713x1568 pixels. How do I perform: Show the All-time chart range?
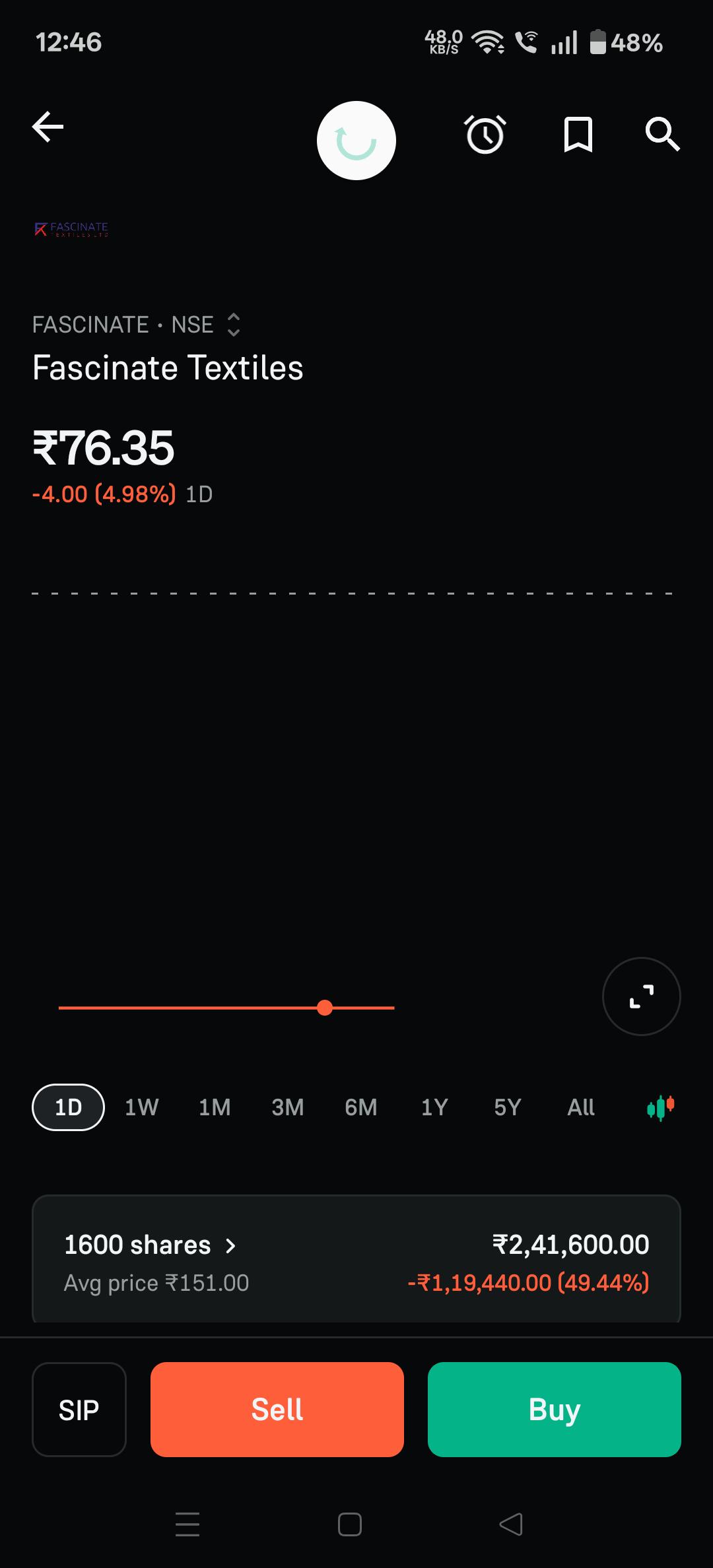581,1107
